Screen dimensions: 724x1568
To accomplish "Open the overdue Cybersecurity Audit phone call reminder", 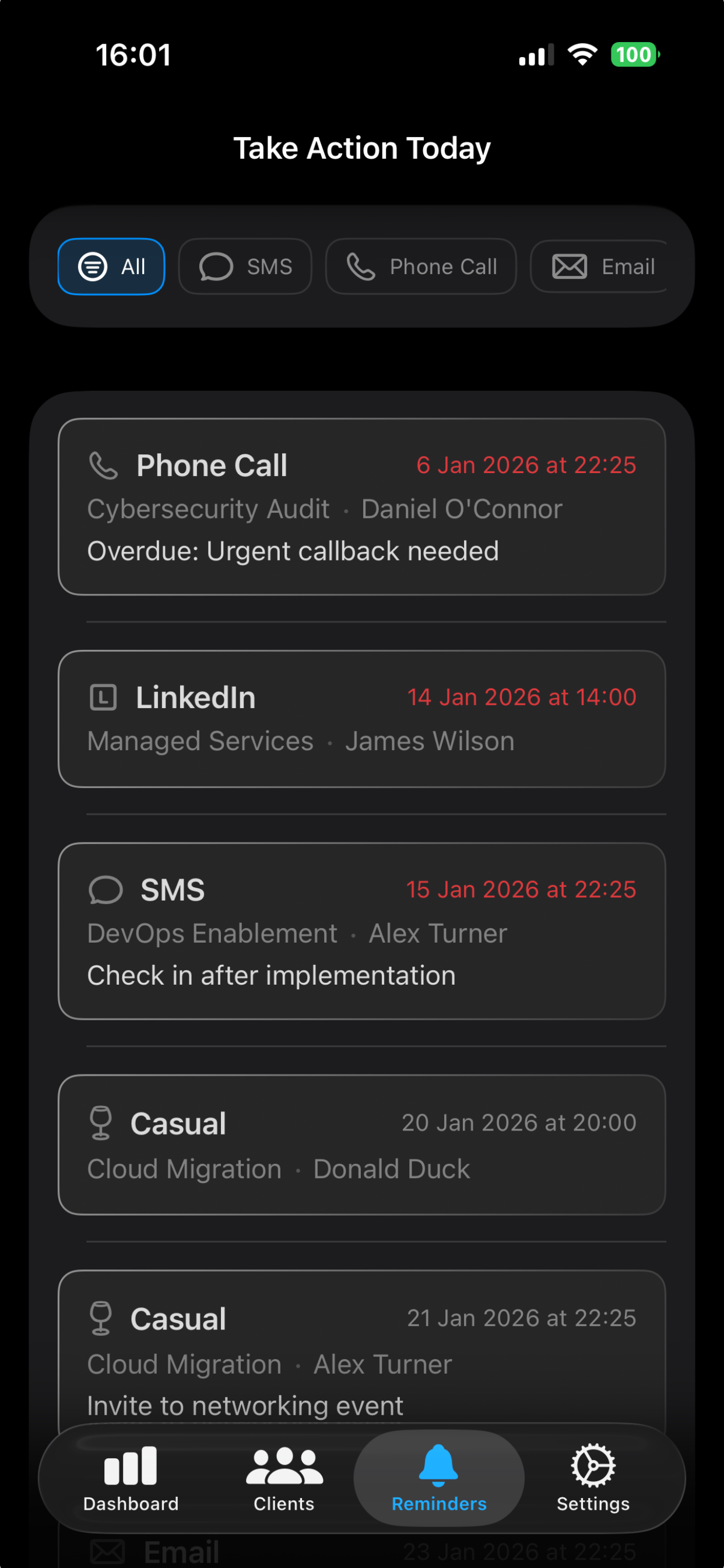I will click(x=362, y=508).
